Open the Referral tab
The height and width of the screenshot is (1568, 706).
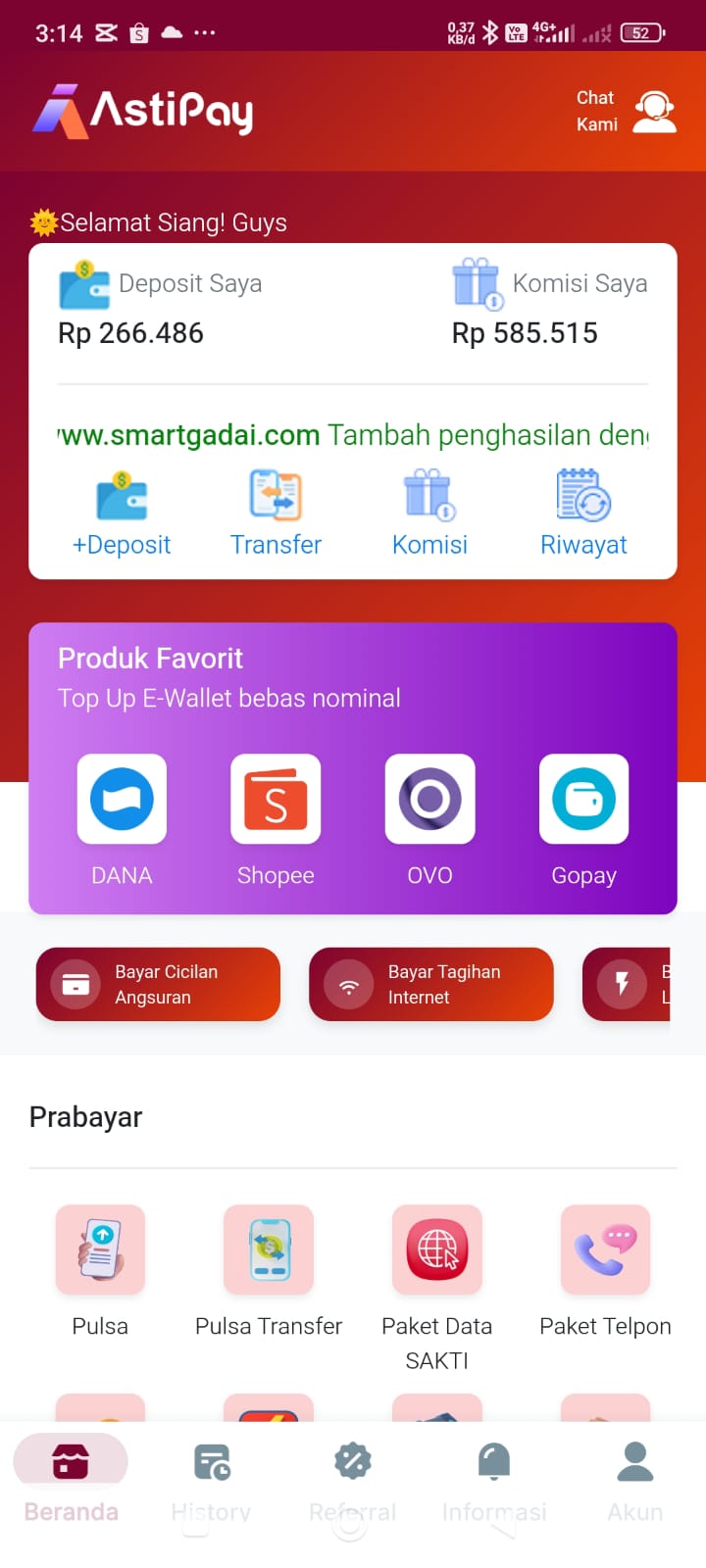tap(353, 1480)
